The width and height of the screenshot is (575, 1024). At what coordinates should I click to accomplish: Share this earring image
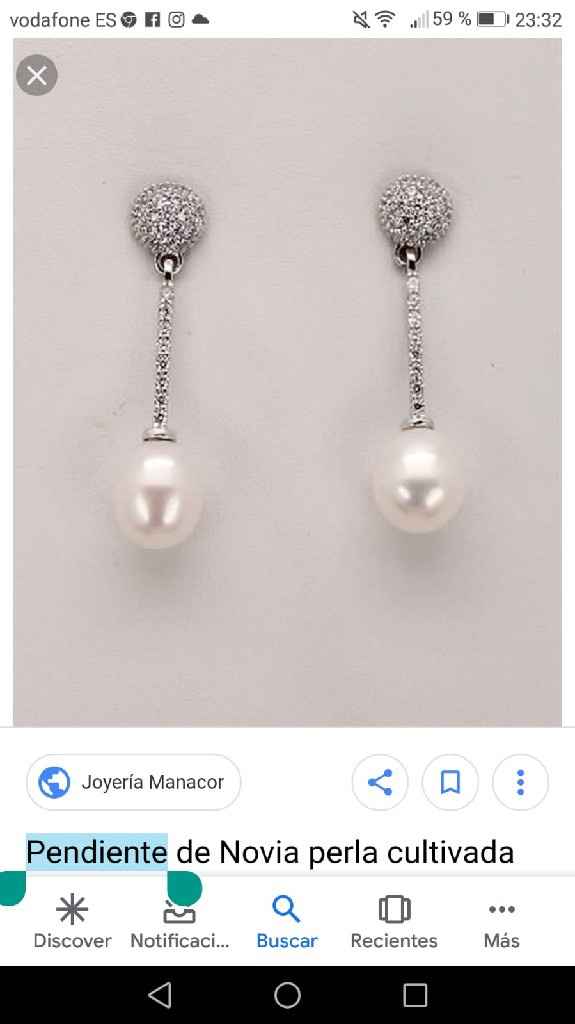point(380,782)
